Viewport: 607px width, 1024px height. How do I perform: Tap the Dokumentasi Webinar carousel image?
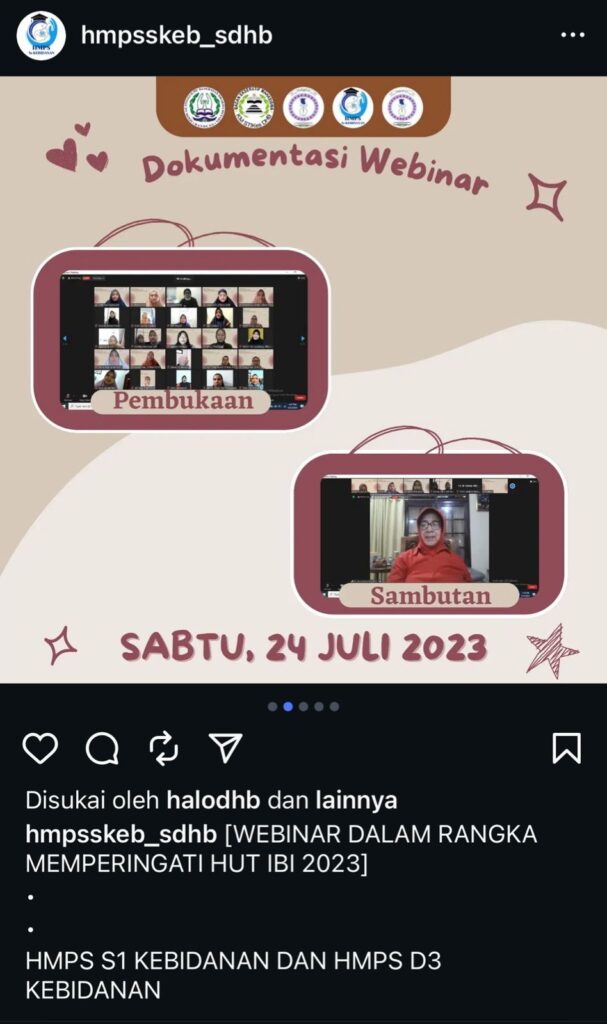pos(303,380)
